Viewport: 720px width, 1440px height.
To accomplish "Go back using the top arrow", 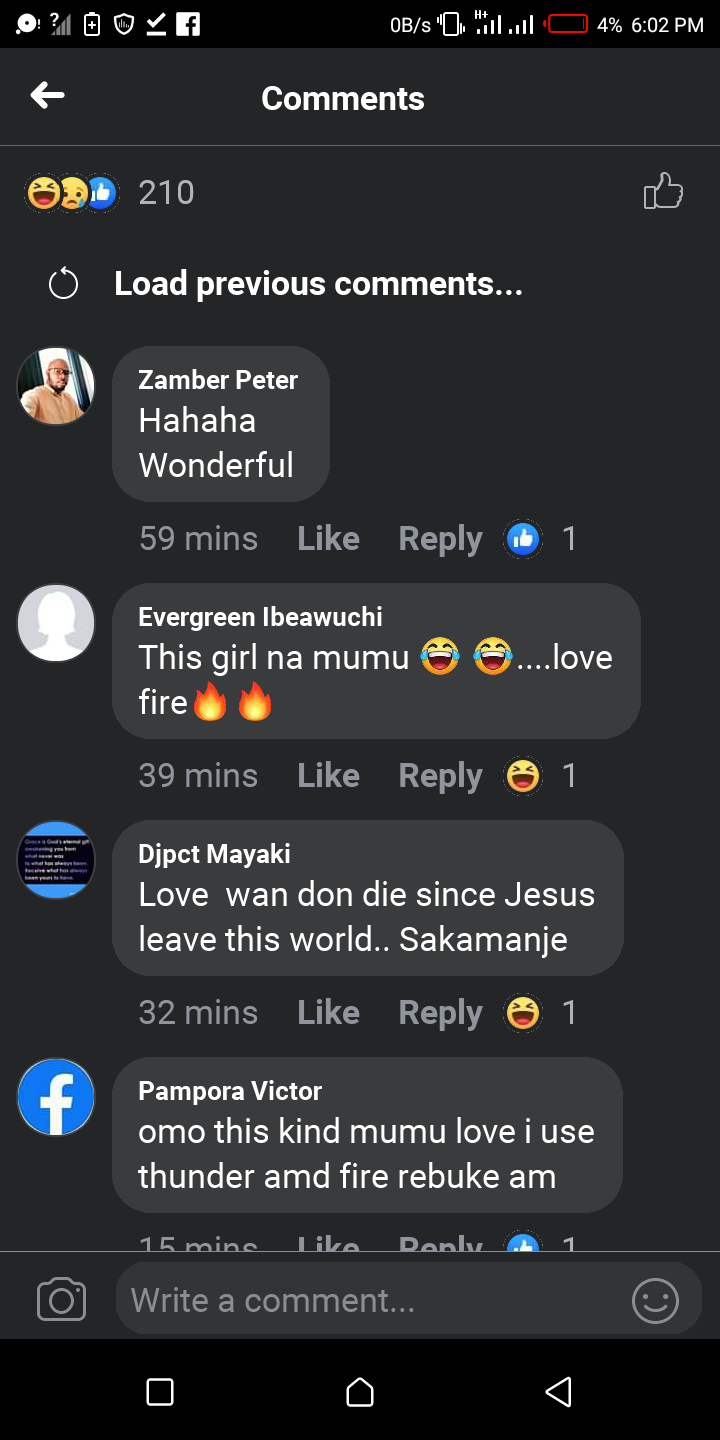I will [47, 96].
